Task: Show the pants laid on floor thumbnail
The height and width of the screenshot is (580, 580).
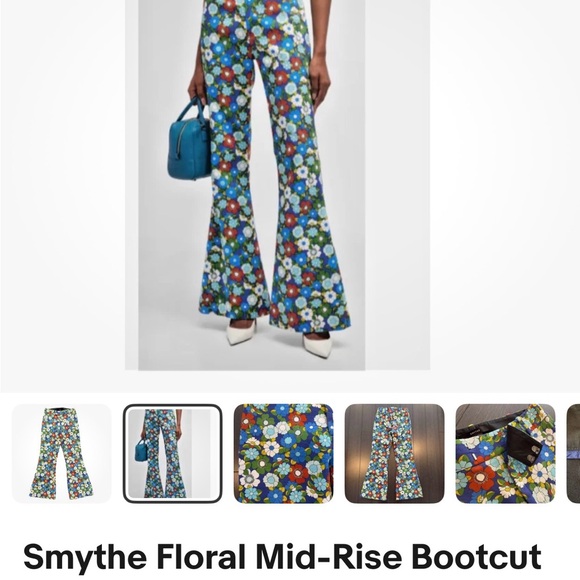Action: (394, 453)
